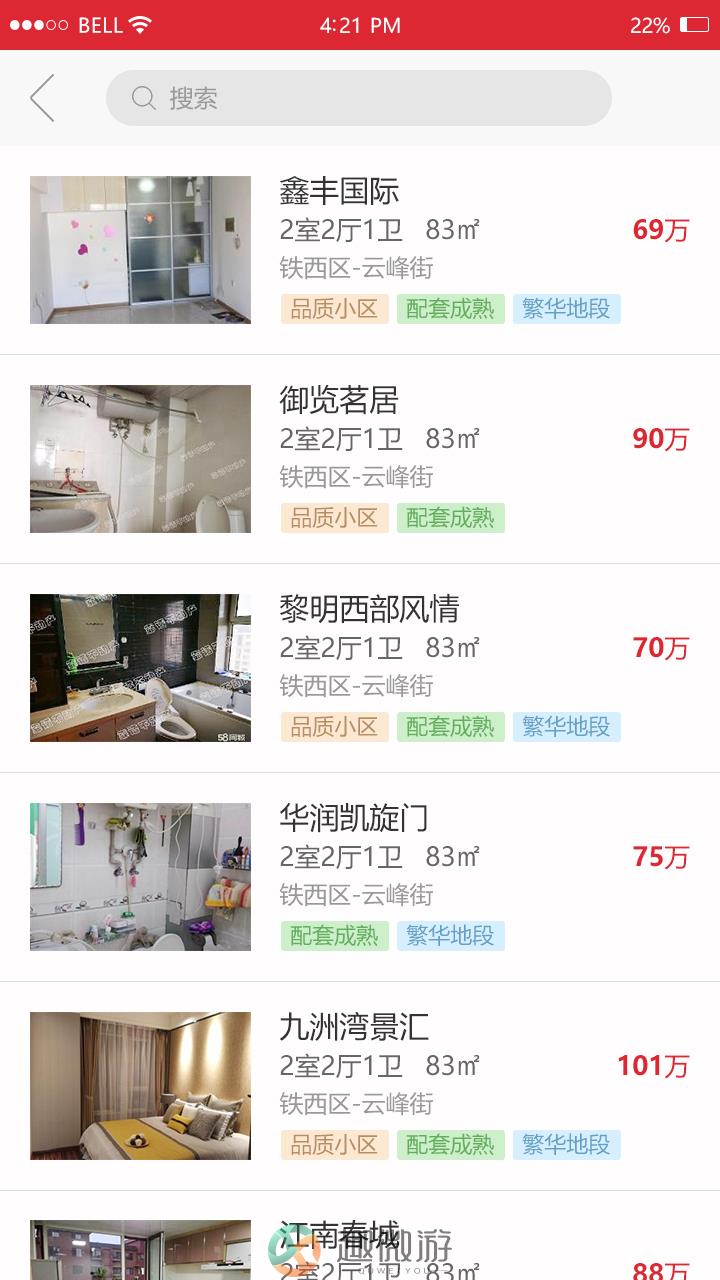Select the 华润凯旋门 listing
Viewport: 720px width, 1280px height.
pos(360,877)
